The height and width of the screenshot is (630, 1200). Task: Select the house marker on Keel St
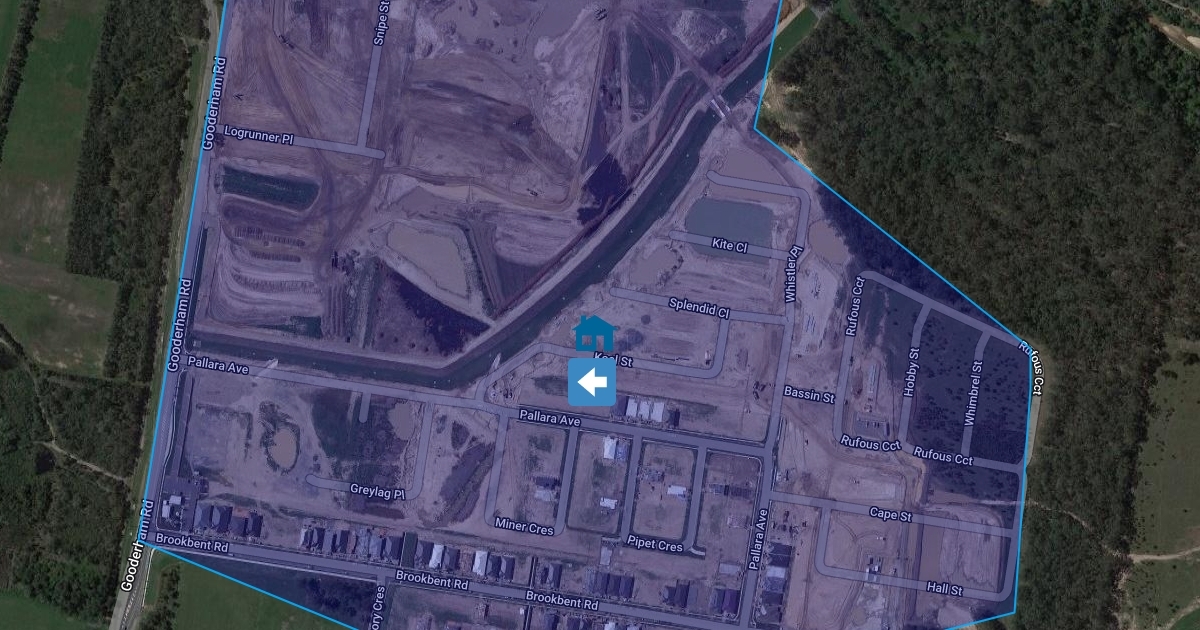point(594,334)
